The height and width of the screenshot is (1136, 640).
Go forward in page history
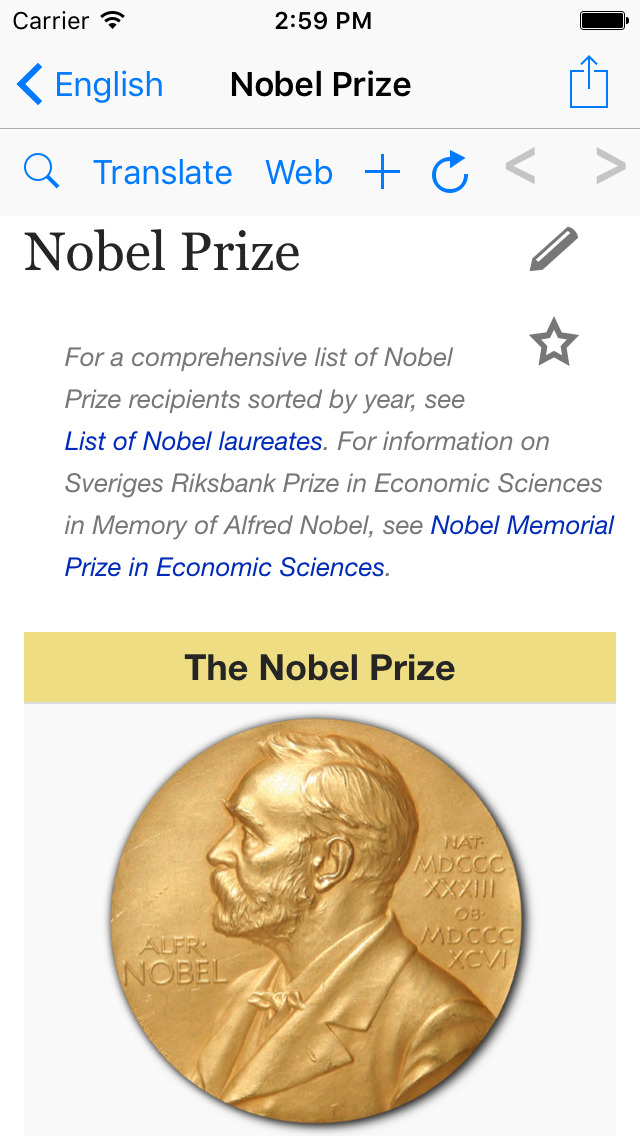[610, 168]
